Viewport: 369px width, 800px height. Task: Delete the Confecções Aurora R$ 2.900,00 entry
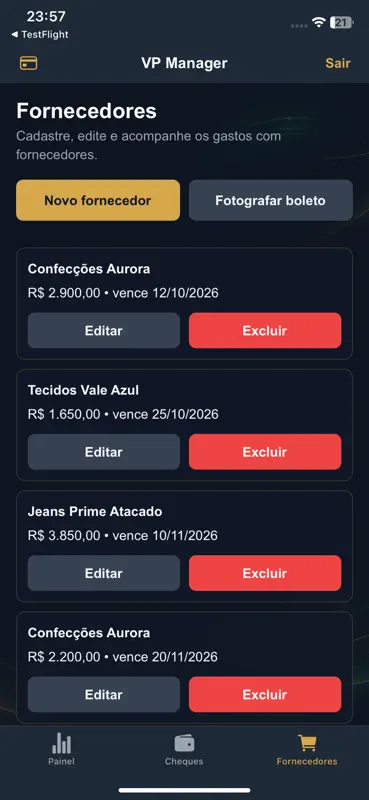click(x=265, y=331)
